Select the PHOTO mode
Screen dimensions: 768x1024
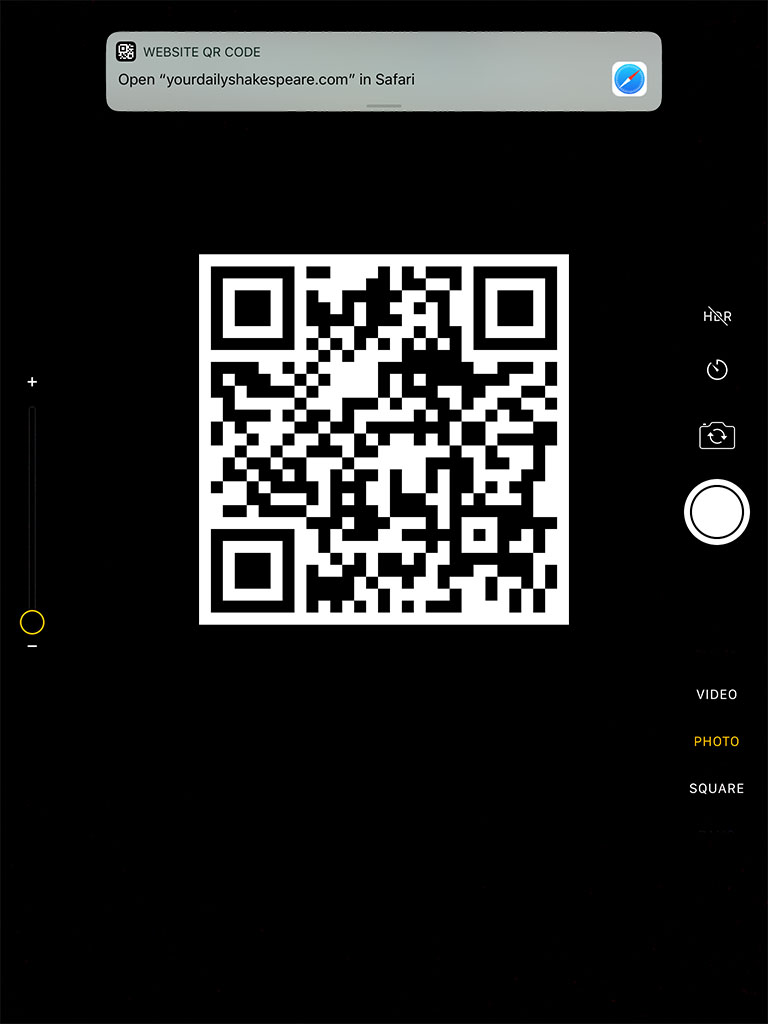(x=717, y=742)
